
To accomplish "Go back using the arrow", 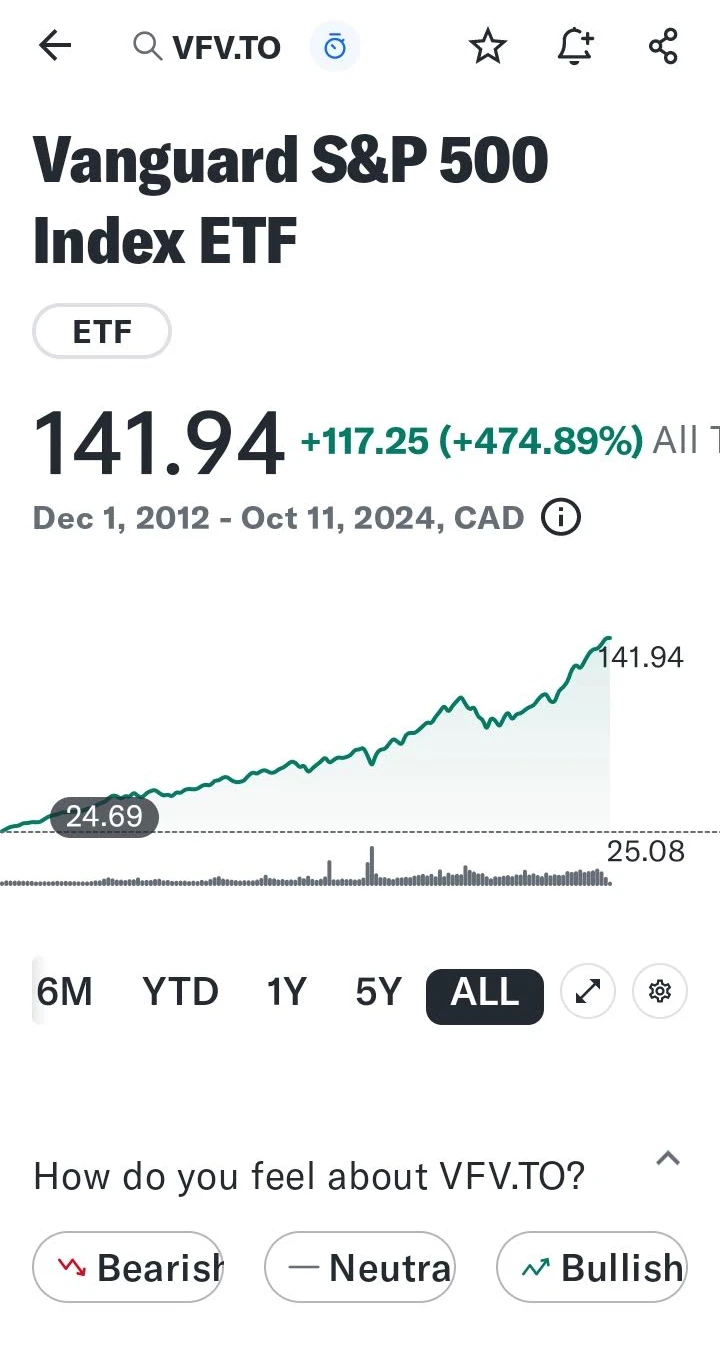I will coord(55,46).
